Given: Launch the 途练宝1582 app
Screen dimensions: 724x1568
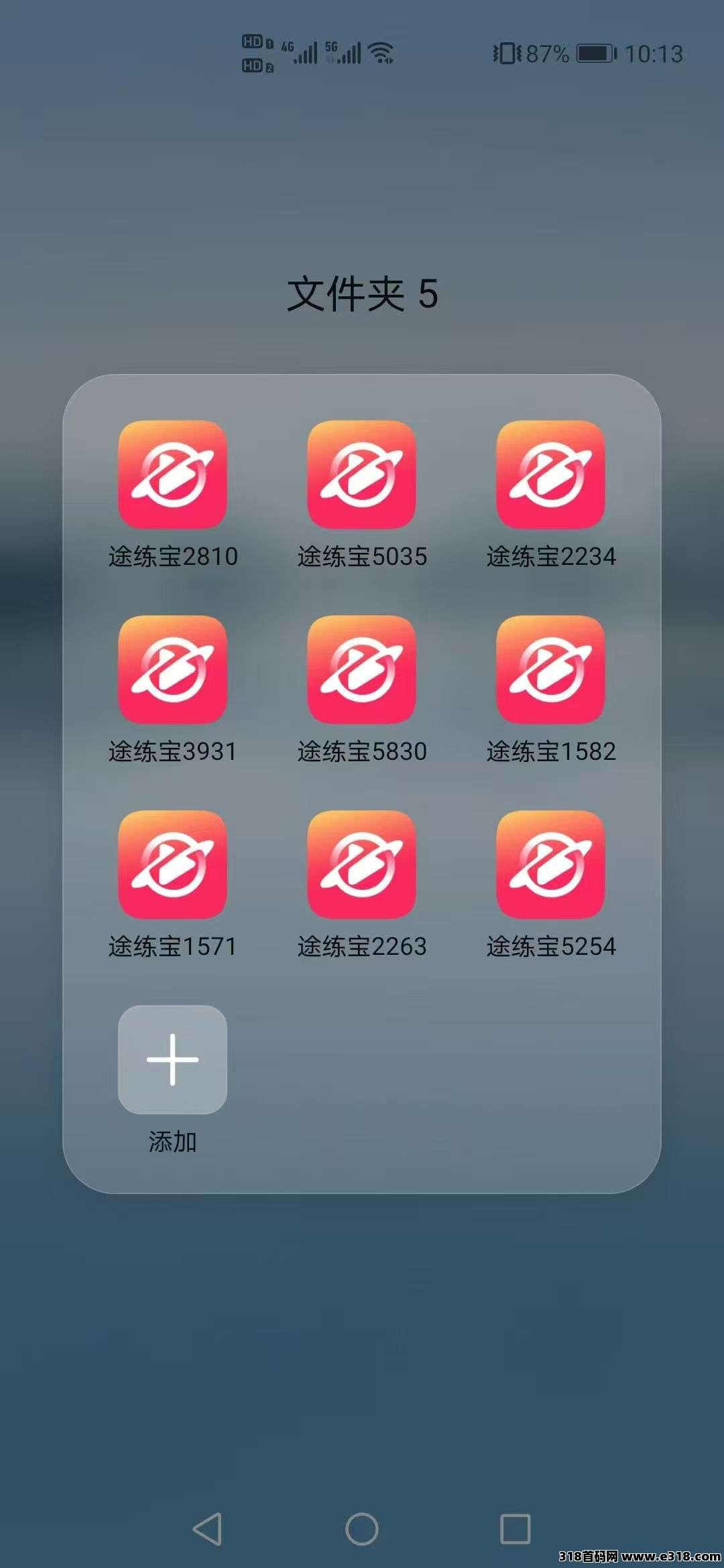Looking at the screenshot, I should [550, 669].
